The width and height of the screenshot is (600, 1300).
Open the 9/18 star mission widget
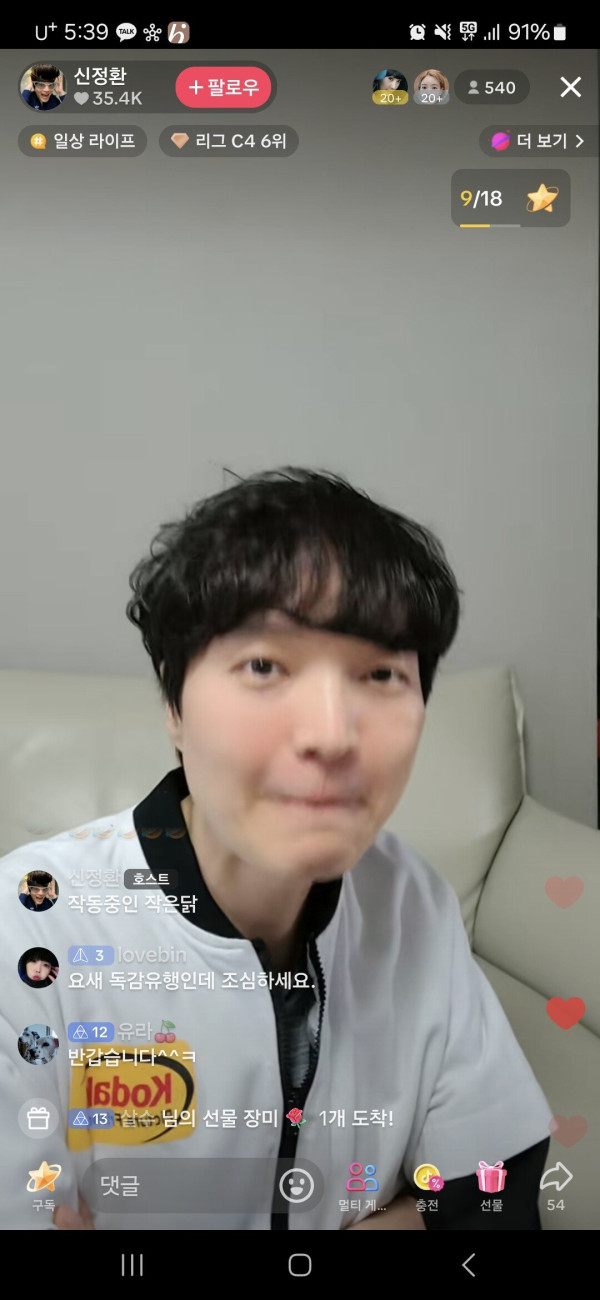pyautogui.click(x=510, y=198)
